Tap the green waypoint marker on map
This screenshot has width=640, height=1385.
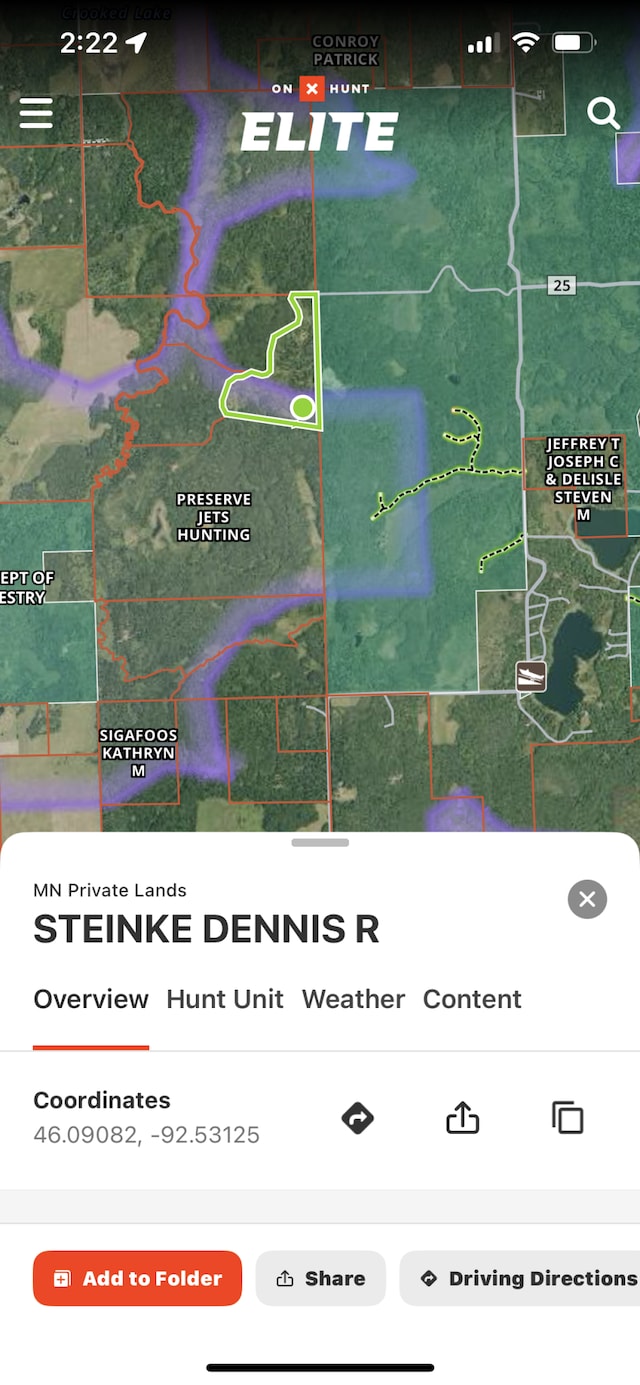tap(302, 407)
